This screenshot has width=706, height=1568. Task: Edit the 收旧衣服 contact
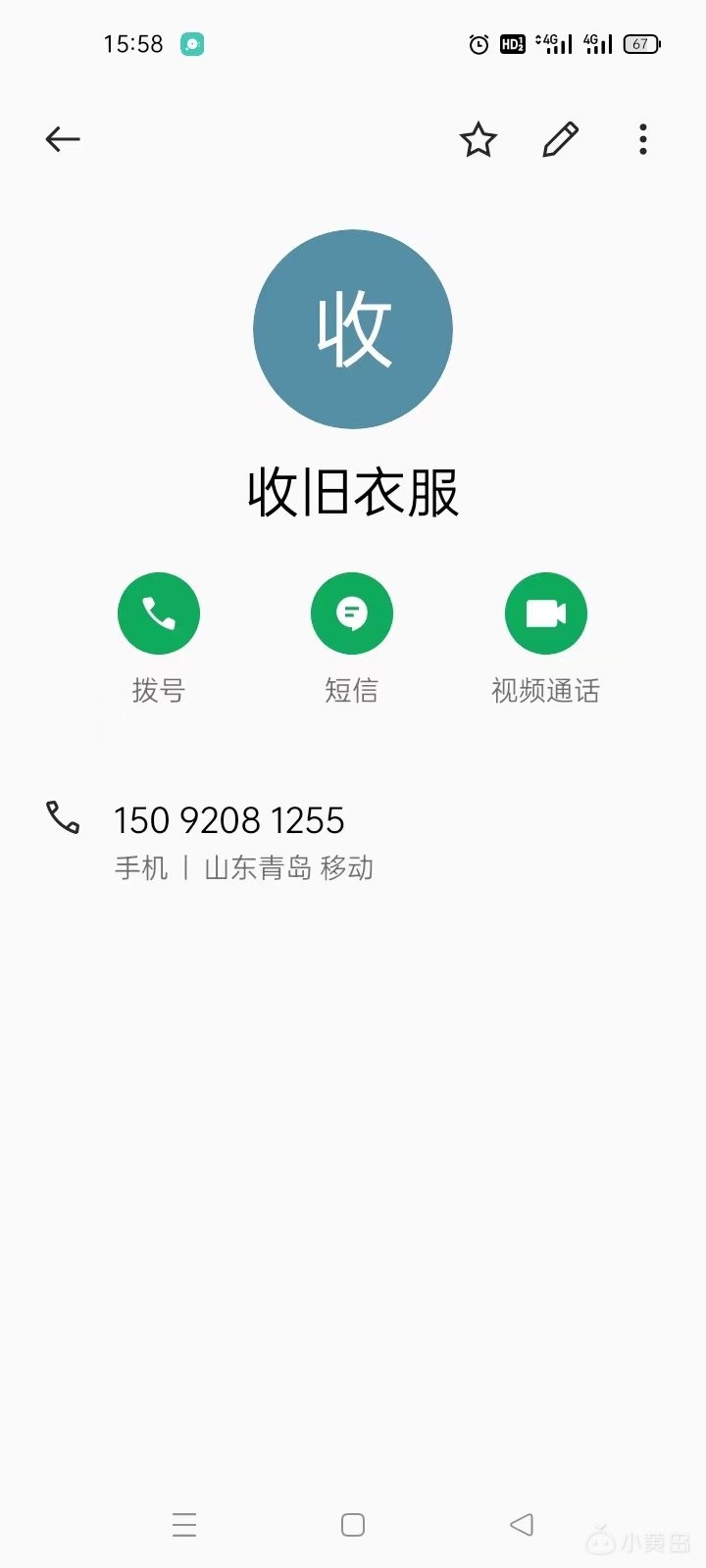click(x=561, y=140)
